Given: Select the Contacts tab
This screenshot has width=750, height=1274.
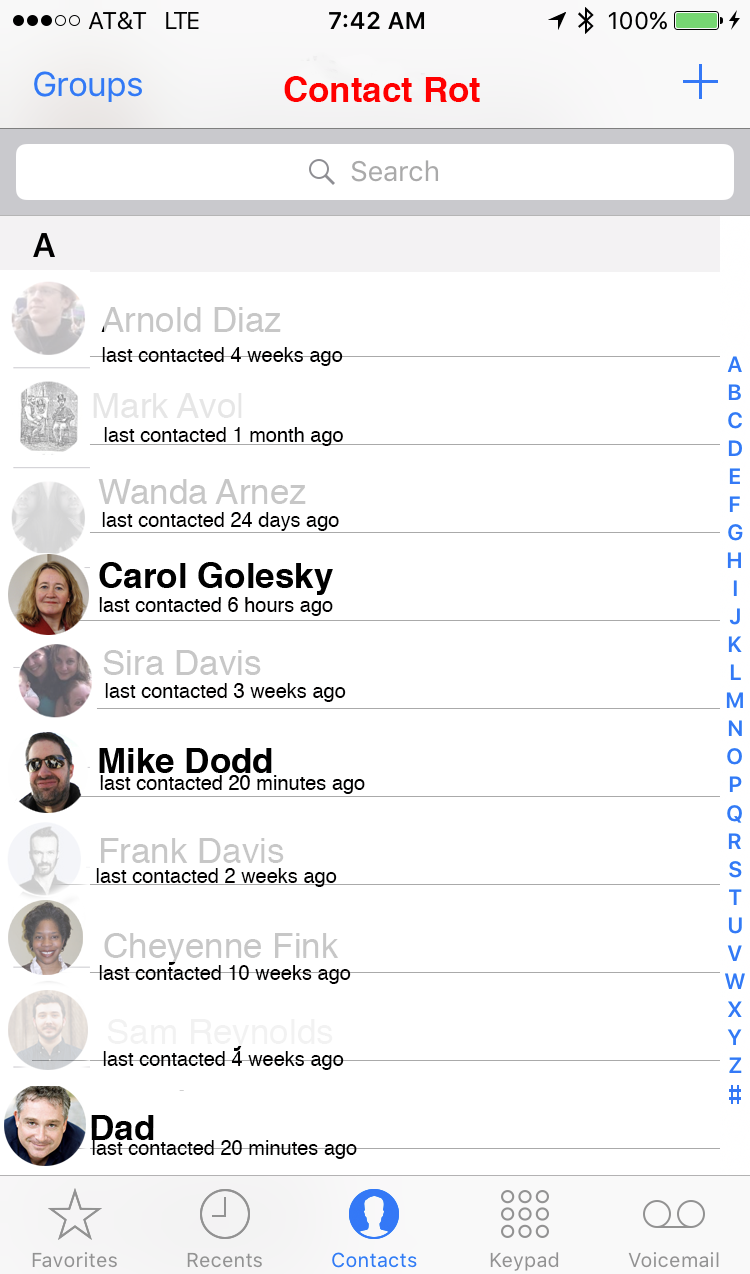Looking at the screenshot, I should tap(374, 1229).
